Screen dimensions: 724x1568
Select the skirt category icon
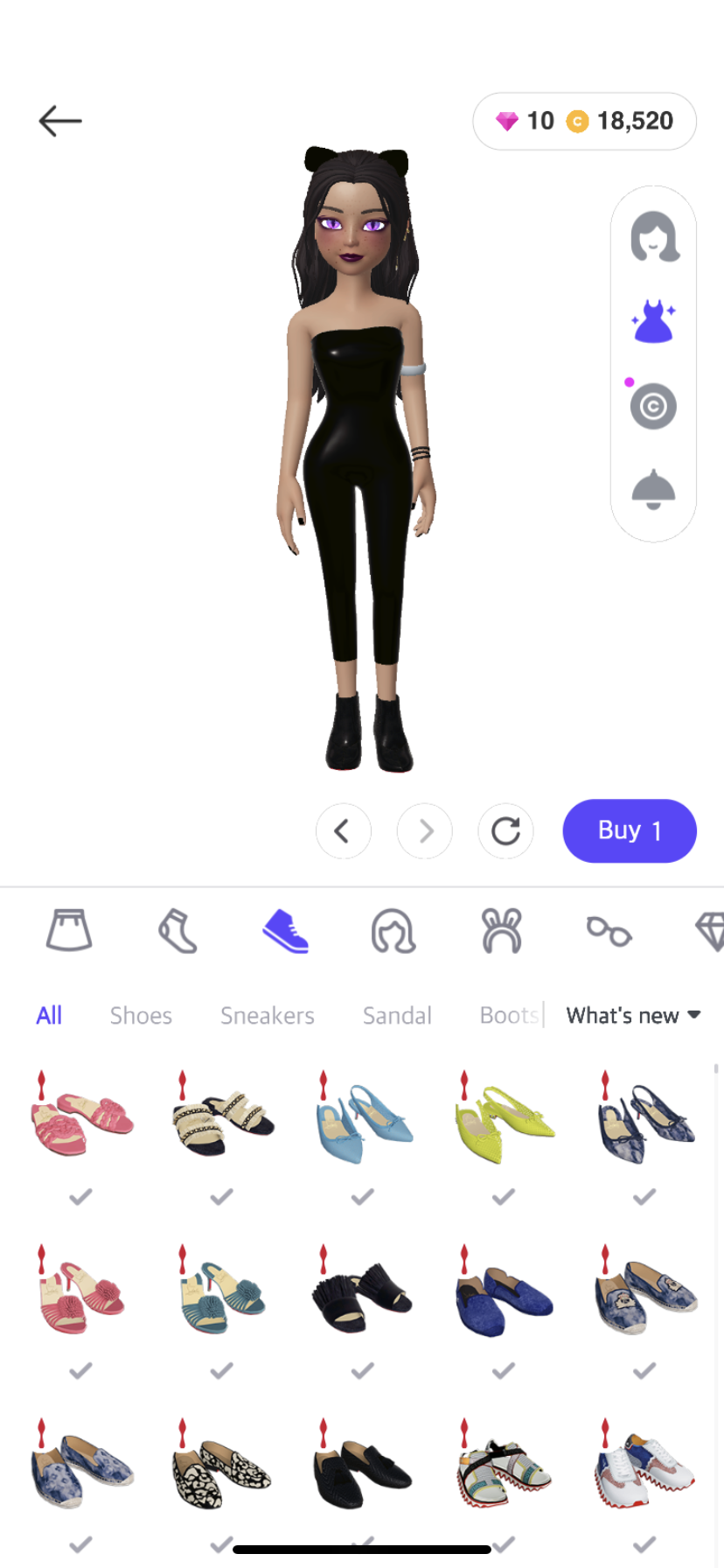[x=69, y=930]
